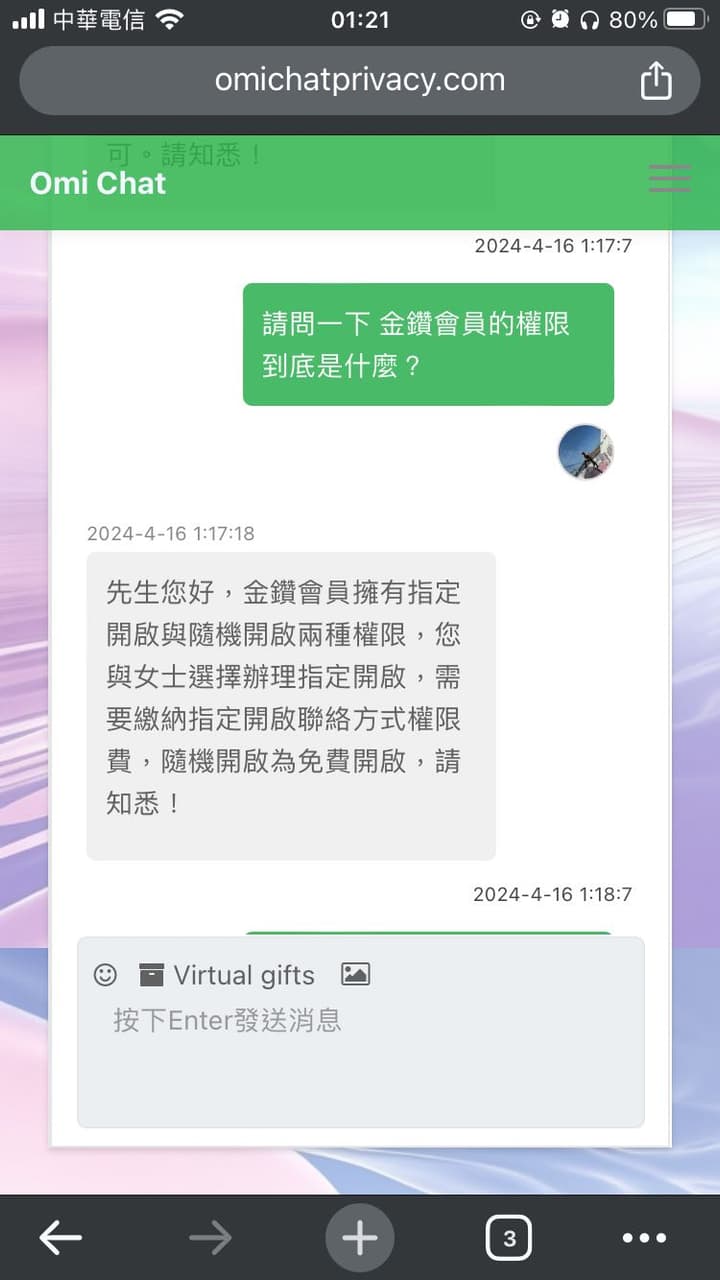Viewport: 720px width, 1280px height.
Task: Tap the Omi Chat site title
Action: [97, 183]
